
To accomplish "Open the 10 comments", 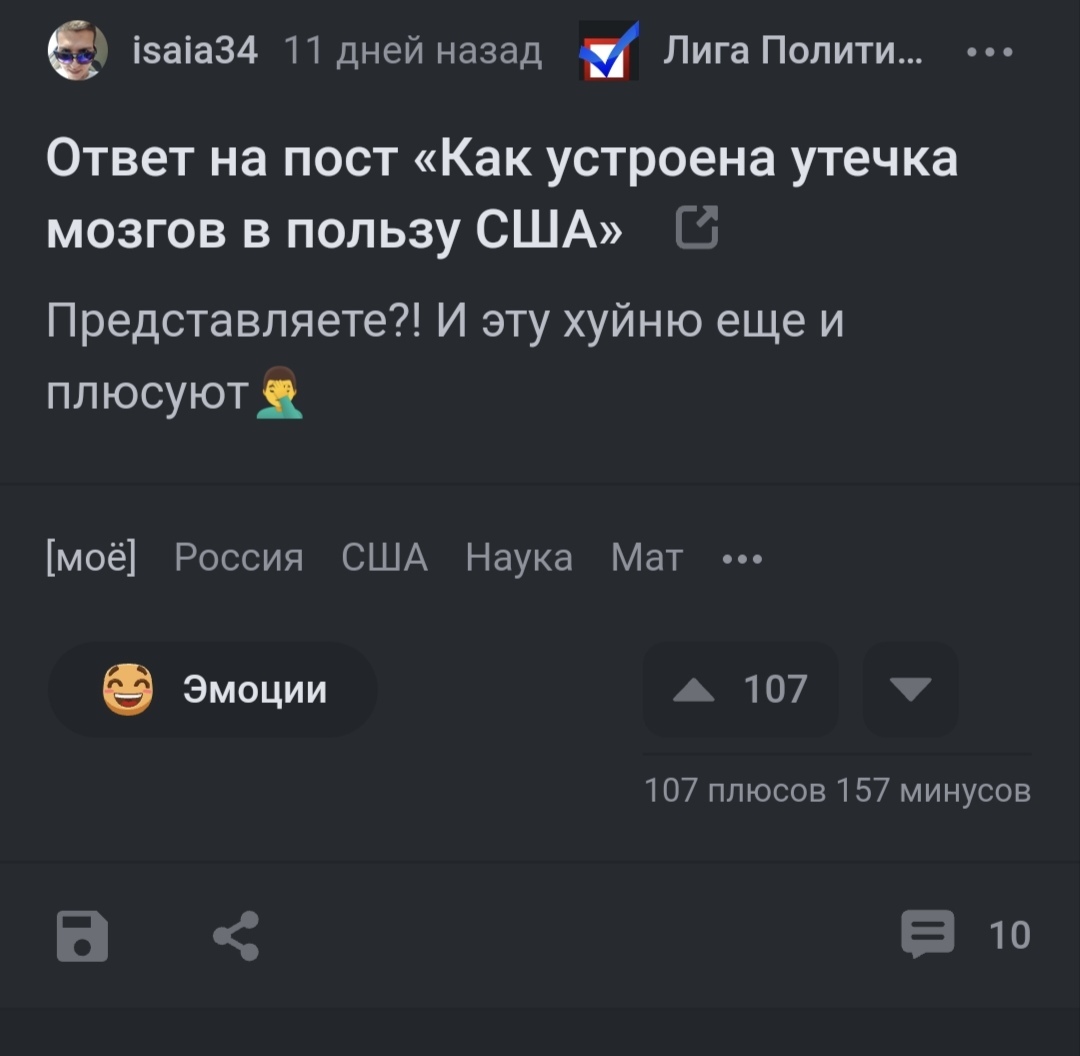I will [x=965, y=935].
